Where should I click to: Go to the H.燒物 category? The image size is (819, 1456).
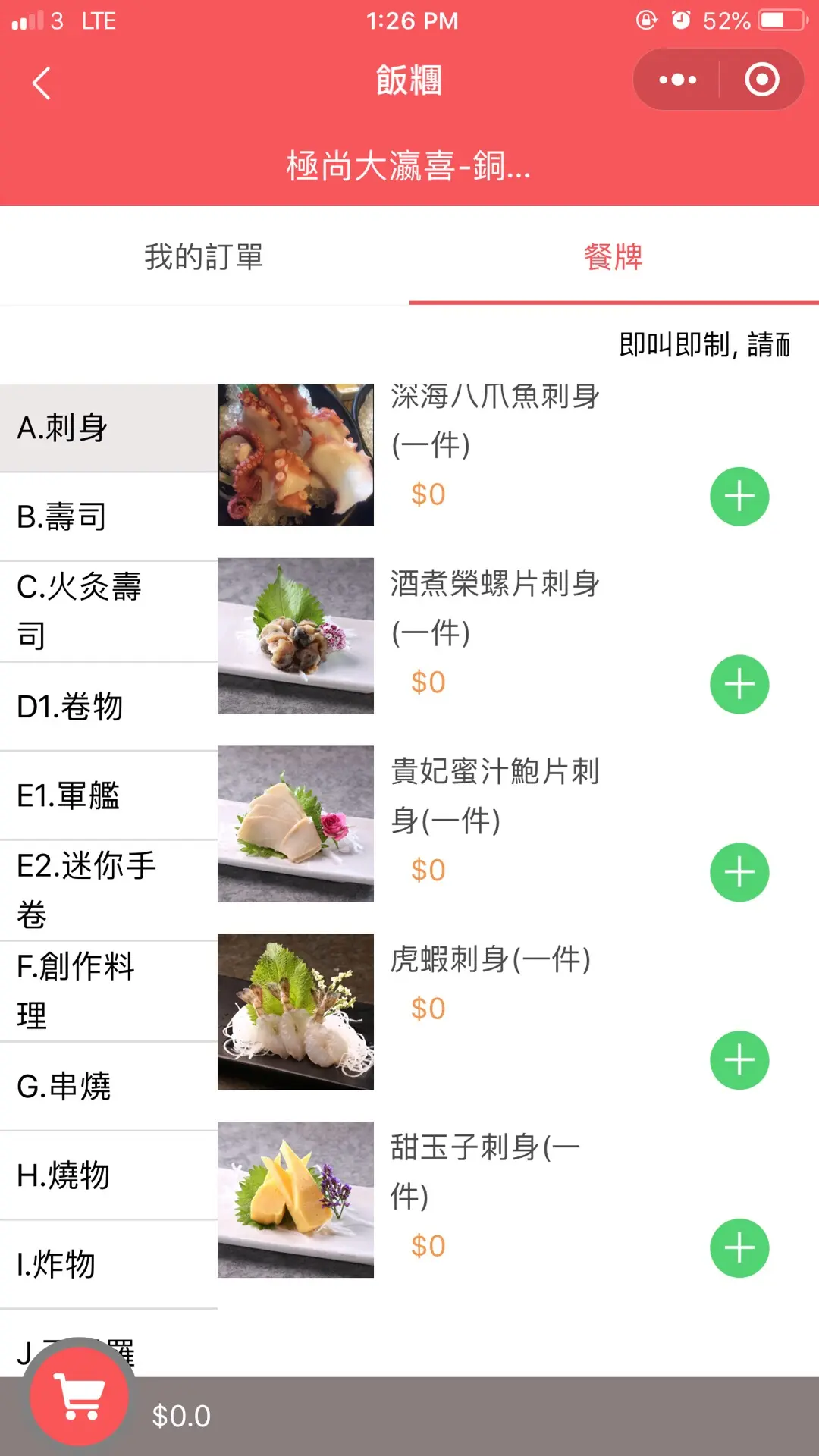(108, 1175)
